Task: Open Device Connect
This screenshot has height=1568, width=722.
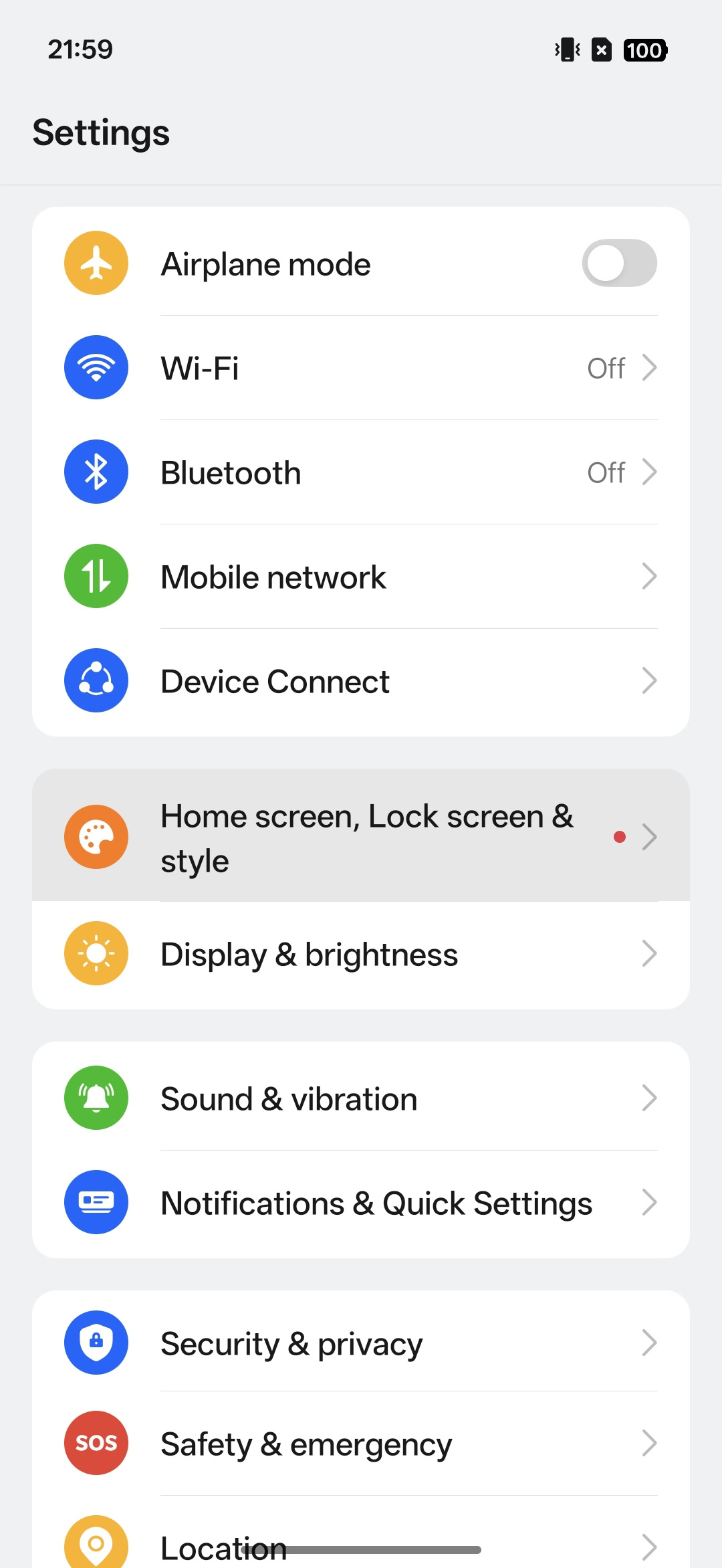Action: click(x=361, y=681)
